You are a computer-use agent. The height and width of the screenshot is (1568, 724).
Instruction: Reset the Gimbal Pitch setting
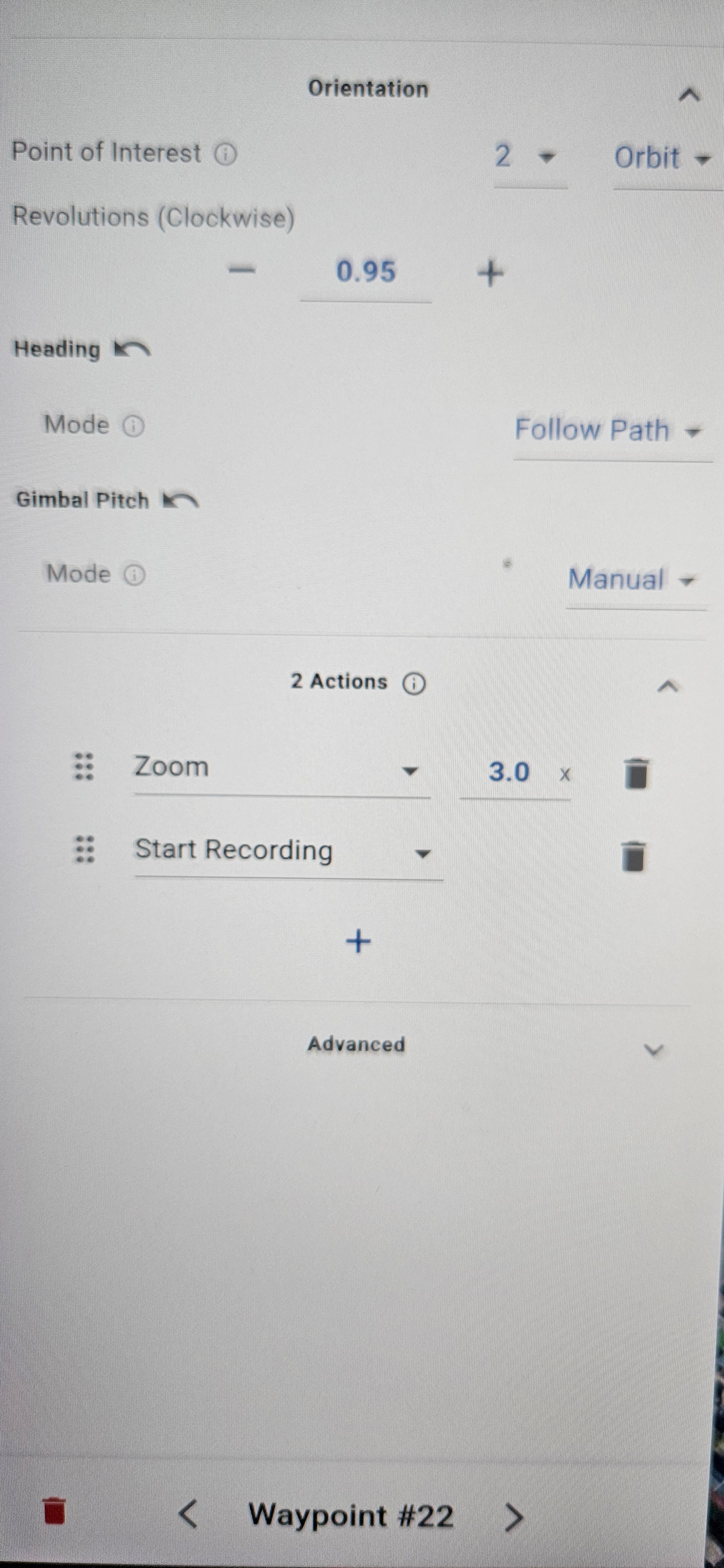point(180,500)
